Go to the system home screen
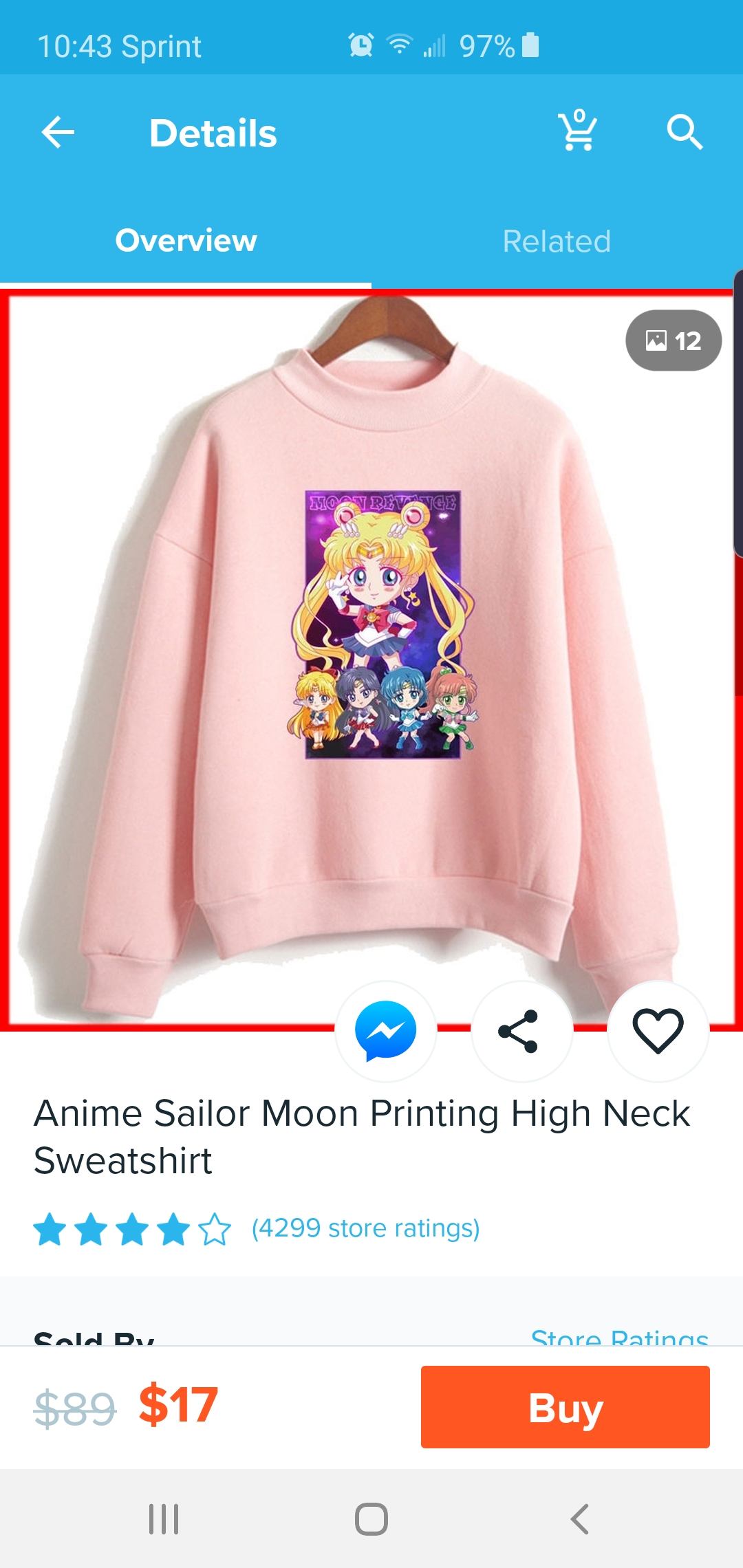The width and height of the screenshot is (743, 1568). tap(371, 1518)
